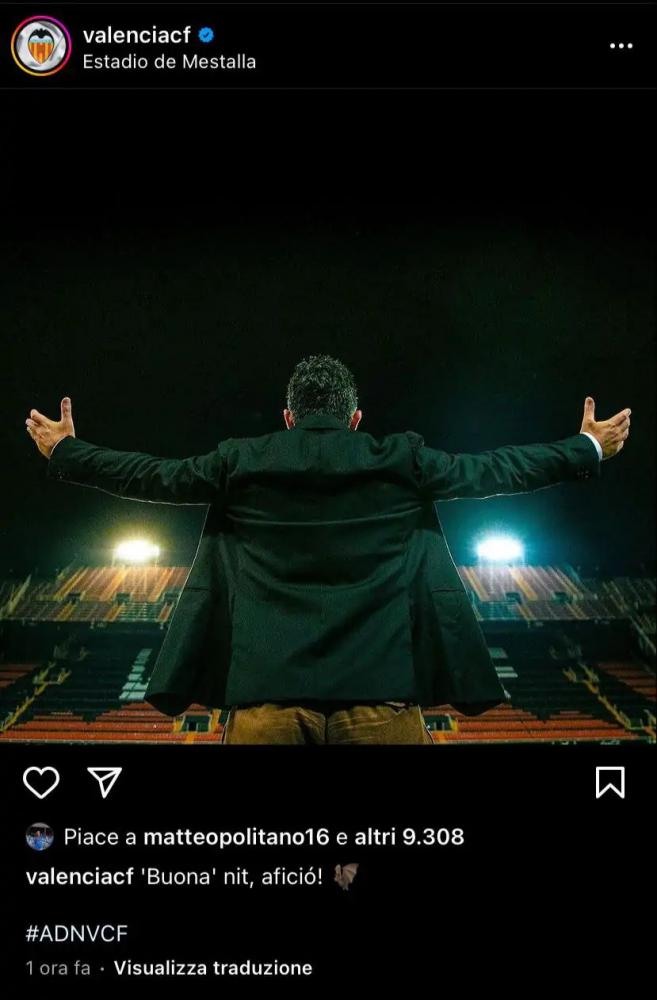Image resolution: width=657 pixels, height=1000 pixels.
Task: Open the valenciacf name in the caption
Action: click(79, 877)
